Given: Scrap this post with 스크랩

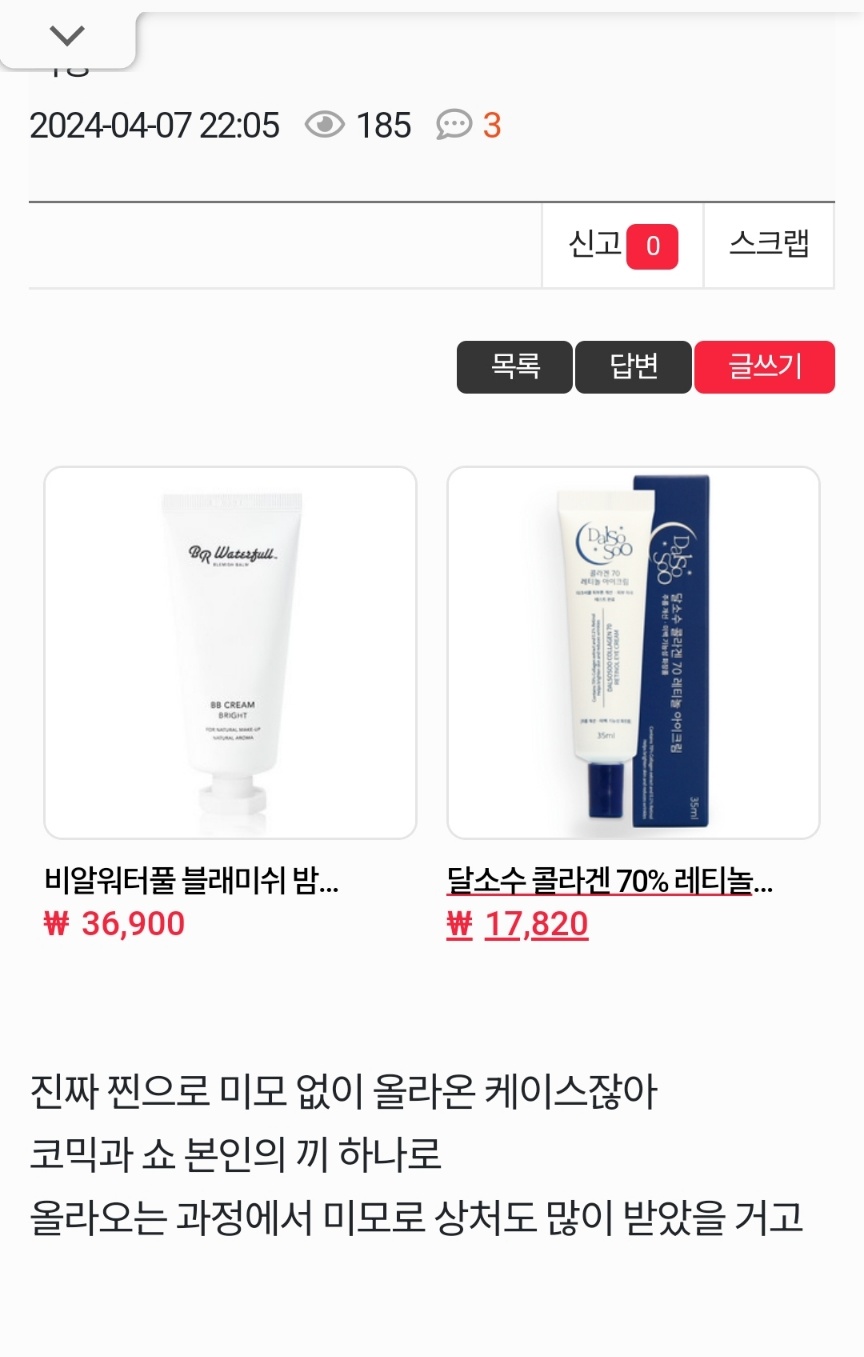Looking at the screenshot, I should click(x=768, y=245).
